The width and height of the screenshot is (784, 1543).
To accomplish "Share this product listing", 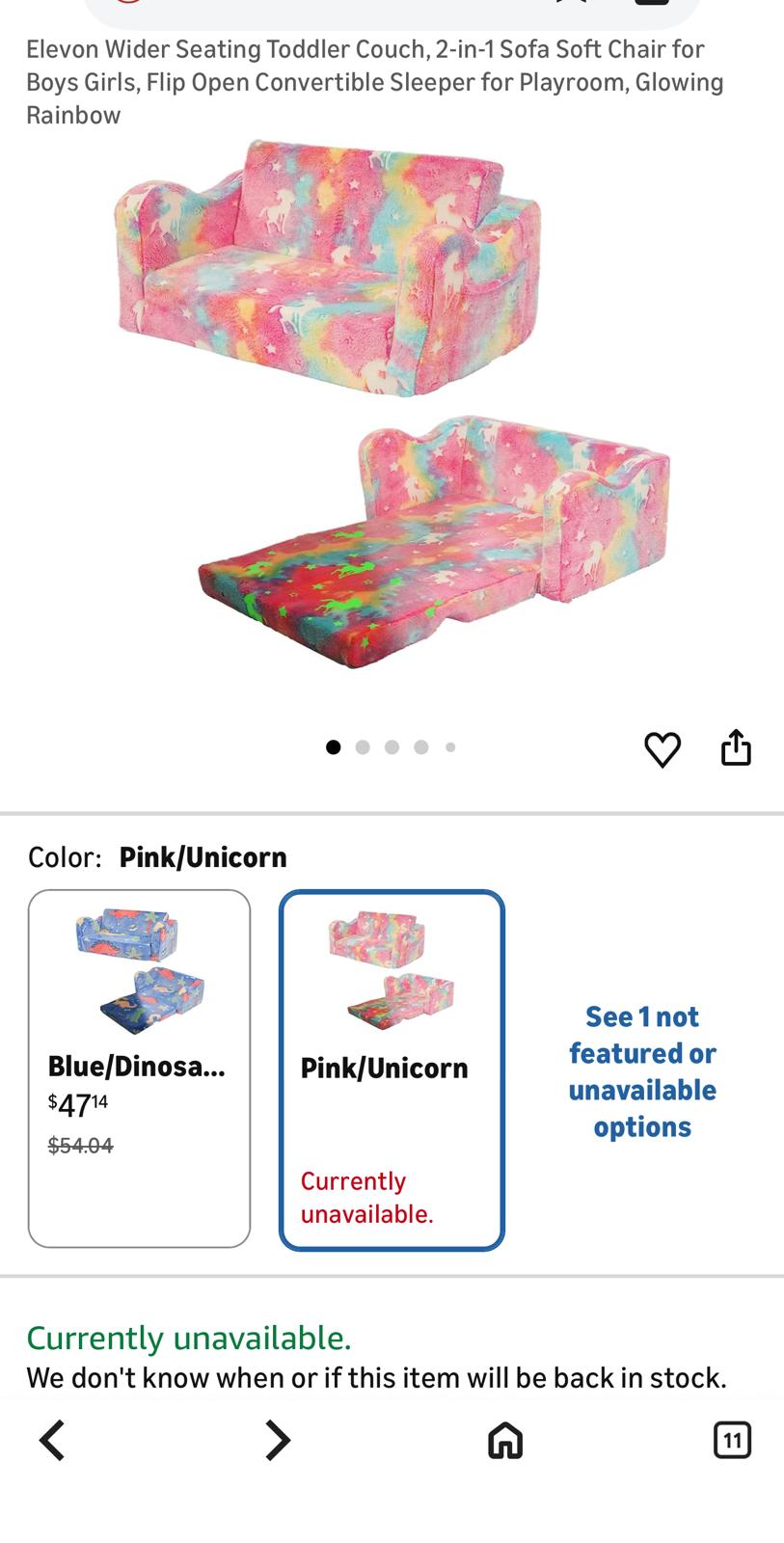I will click(736, 747).
